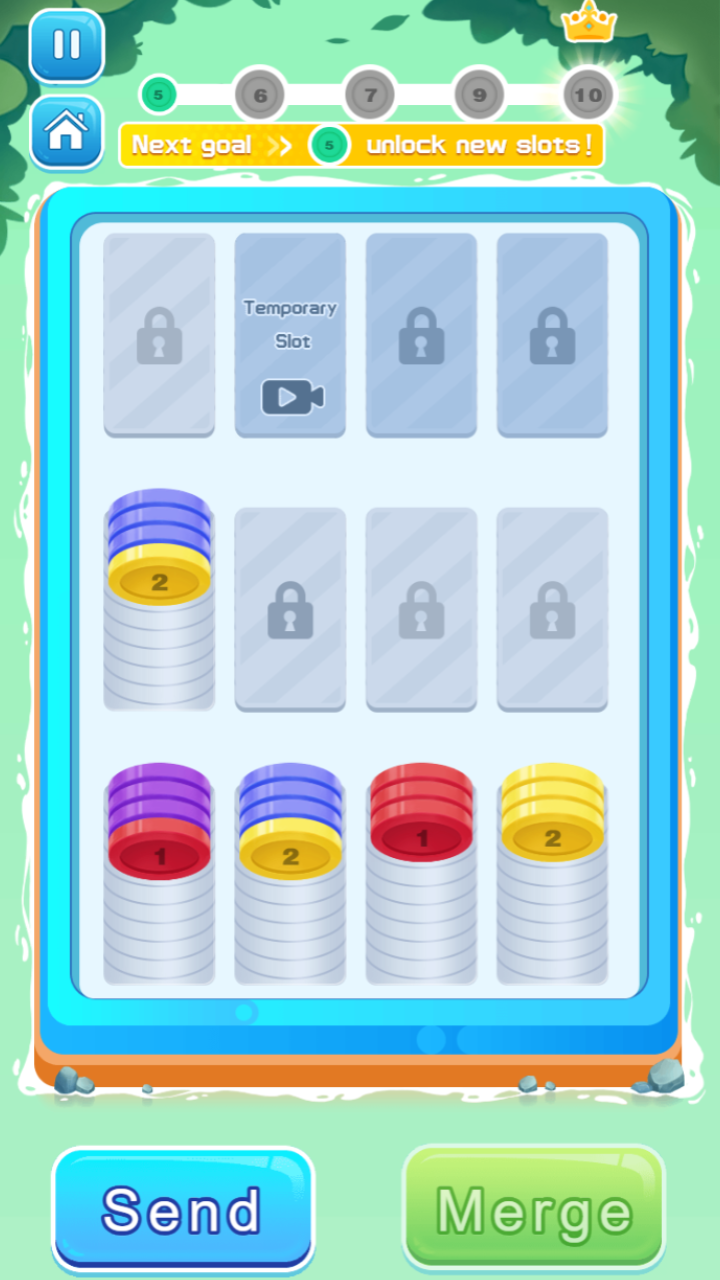
Task: Tap the Send button
Action: pyautogui.click(x=183, y=1209)
